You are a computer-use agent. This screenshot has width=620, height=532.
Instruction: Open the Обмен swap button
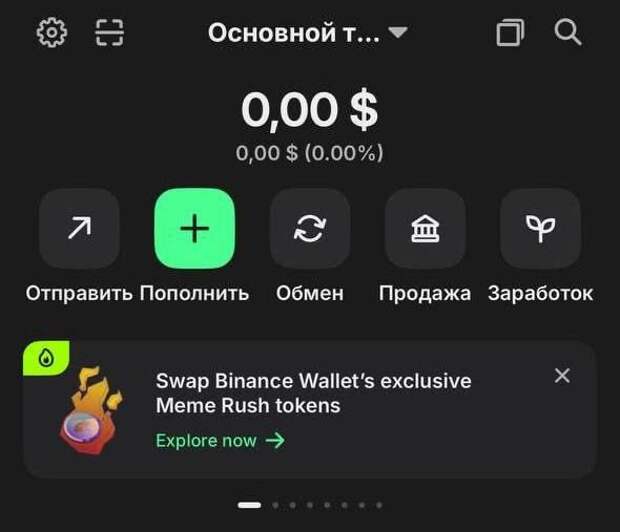(310, 229)
